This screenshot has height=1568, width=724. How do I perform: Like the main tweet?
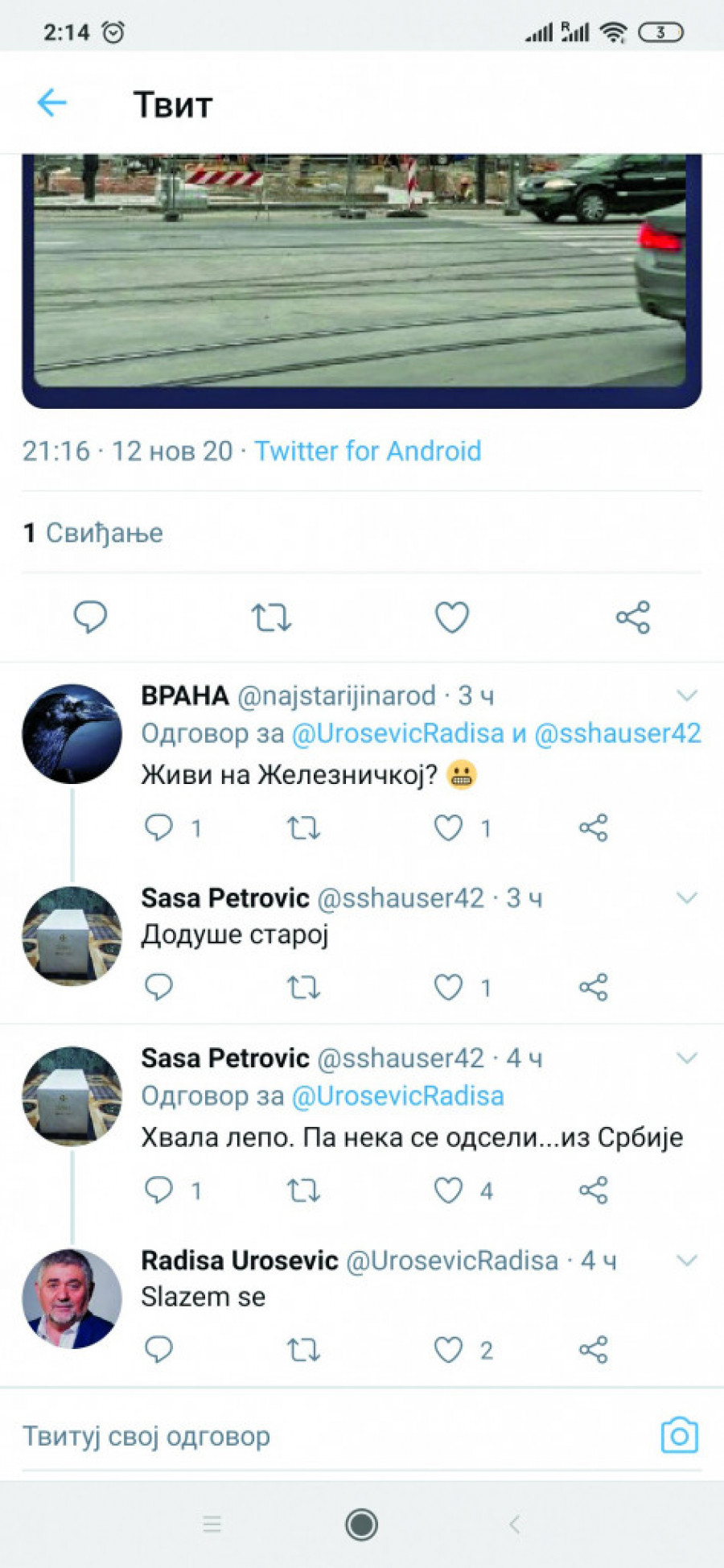pos(451,617)
